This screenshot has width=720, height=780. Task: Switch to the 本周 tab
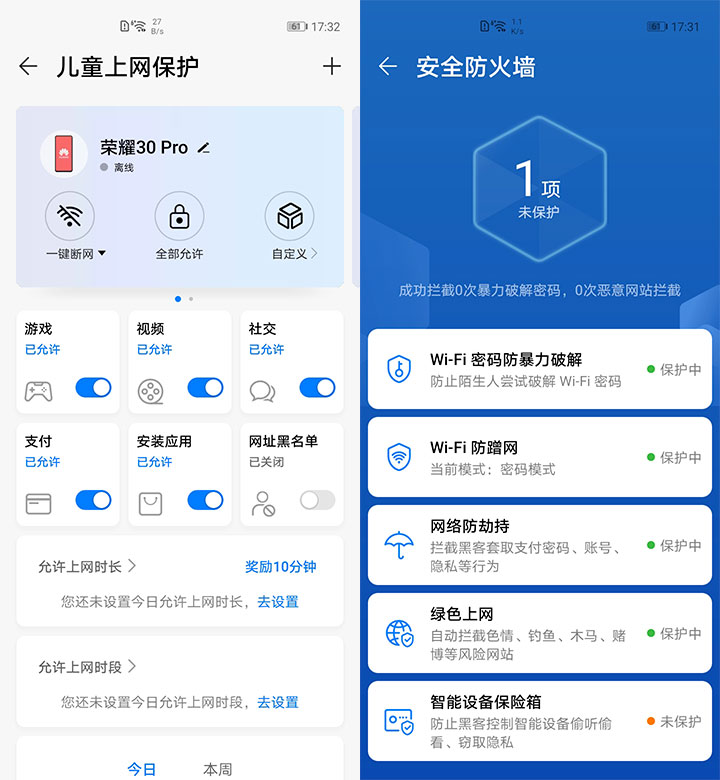218,769
